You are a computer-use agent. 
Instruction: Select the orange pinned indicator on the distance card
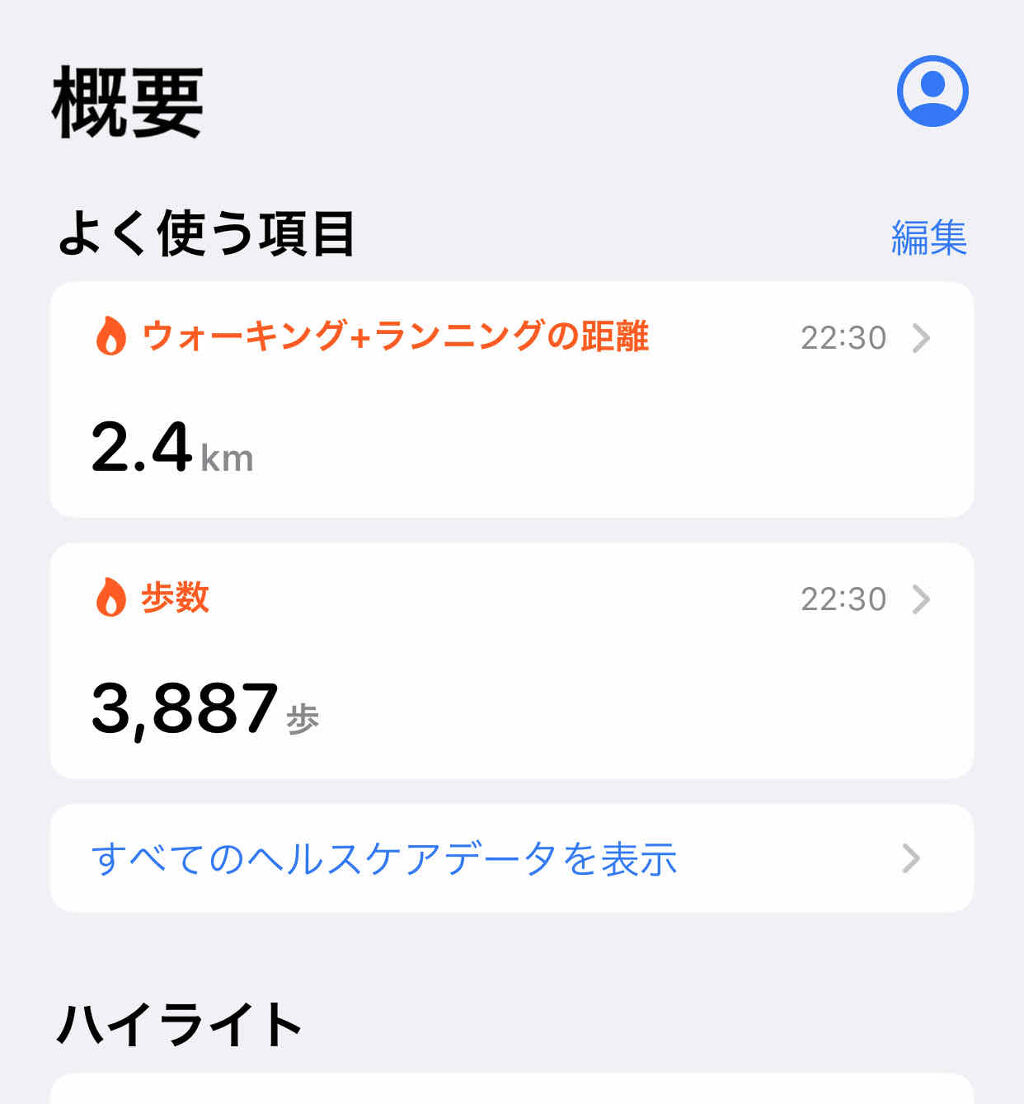point(113,338)
